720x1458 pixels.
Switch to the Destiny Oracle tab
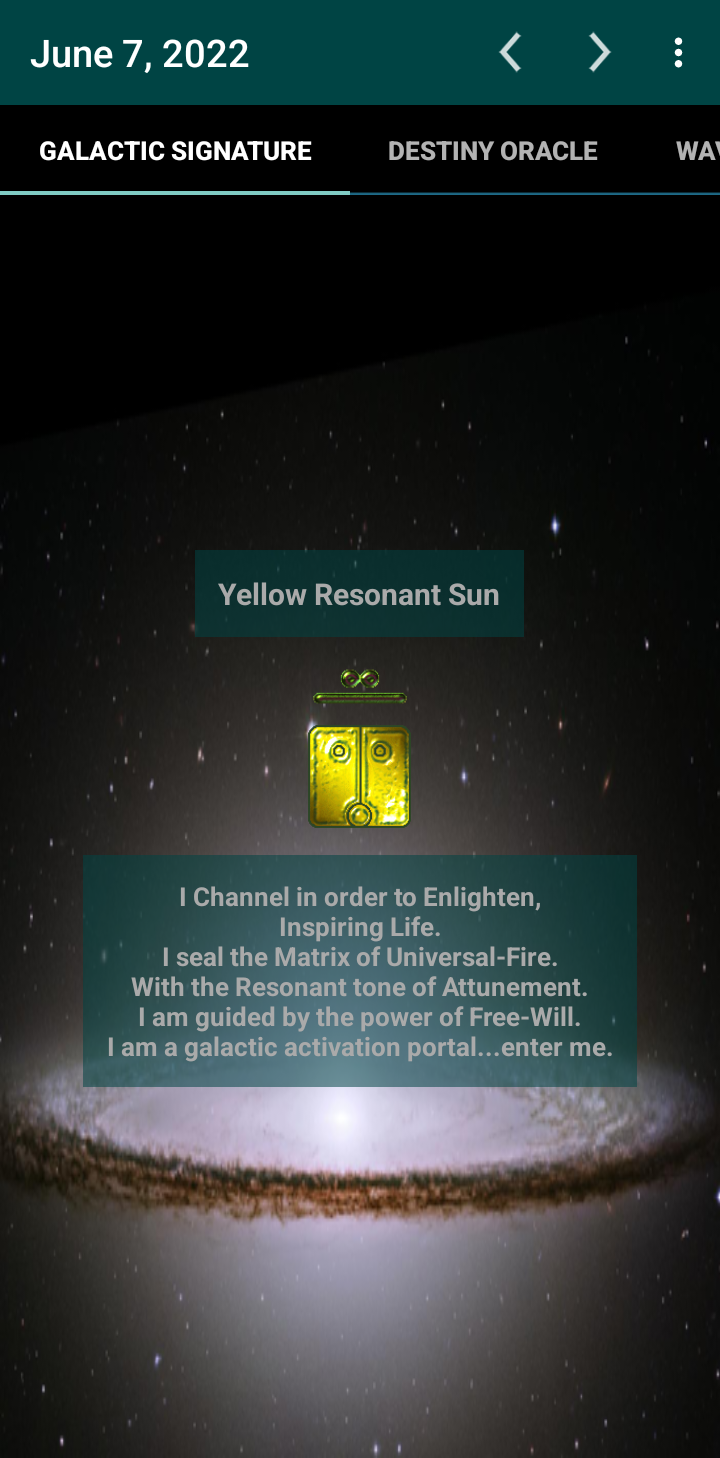click(492, 151)
